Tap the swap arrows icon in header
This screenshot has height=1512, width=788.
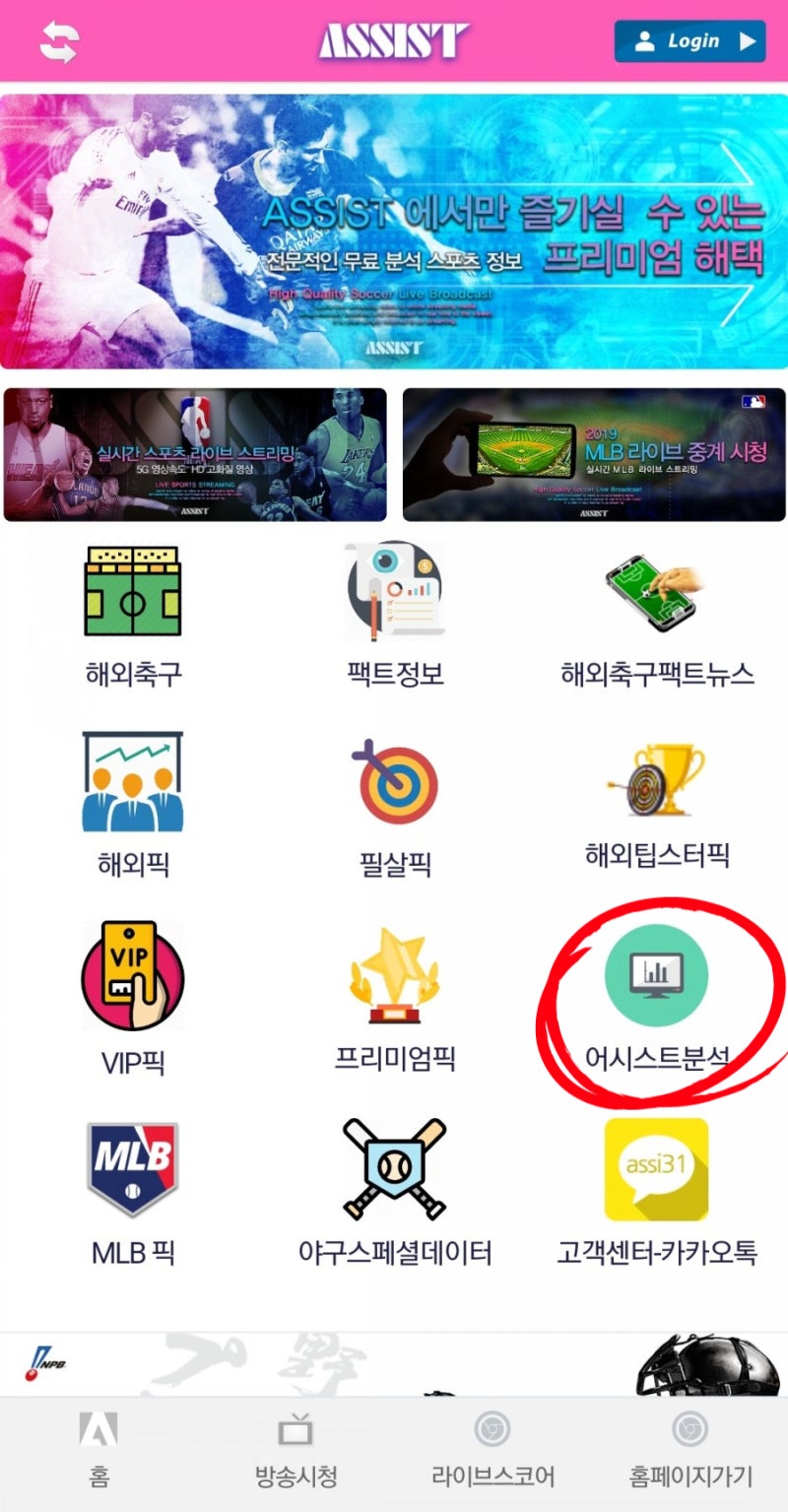point(59,42)
